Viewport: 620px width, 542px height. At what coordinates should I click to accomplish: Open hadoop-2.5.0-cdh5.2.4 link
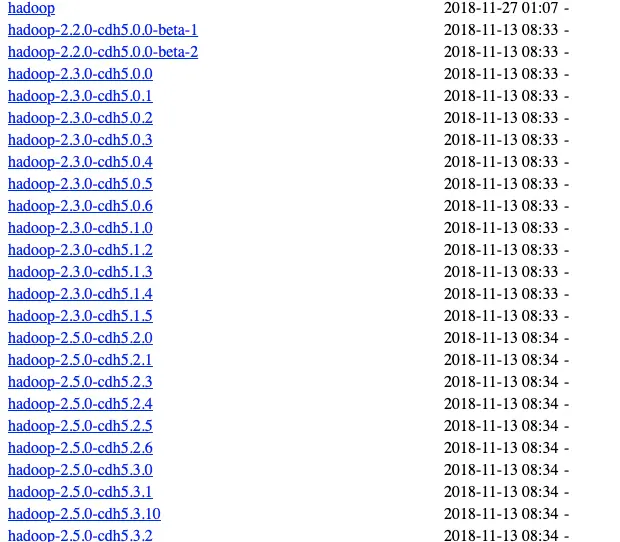pos(80,404)
